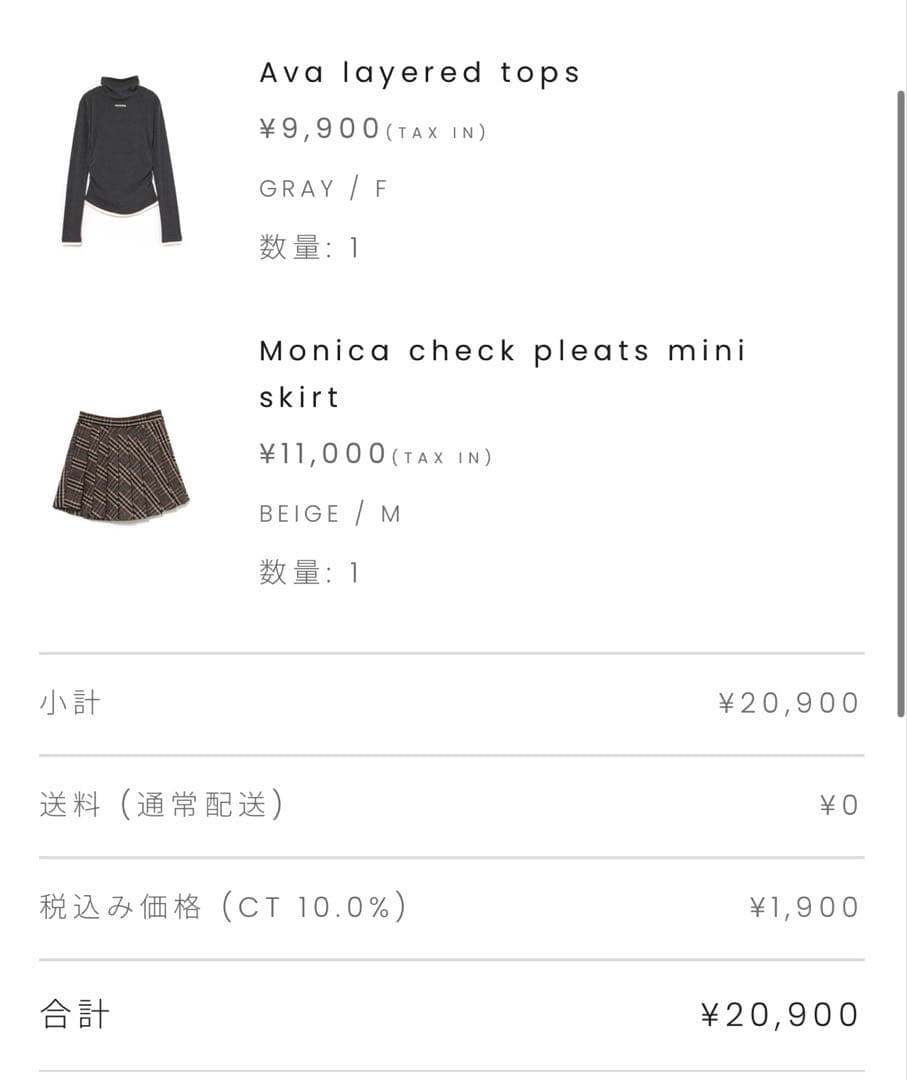Viewport: 907px width, 1080px height.
Task: Click the "BEIGE / M" variant label
Action: (330, 513)
